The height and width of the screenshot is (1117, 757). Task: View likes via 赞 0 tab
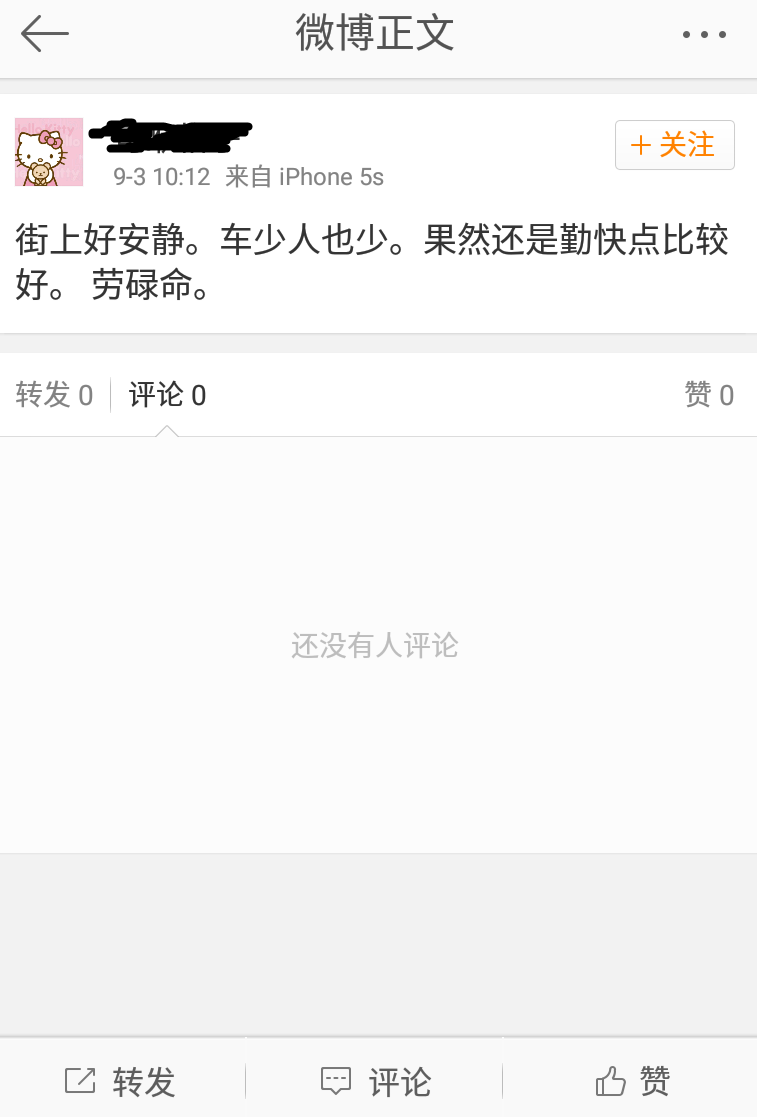[x=709, y=396]
